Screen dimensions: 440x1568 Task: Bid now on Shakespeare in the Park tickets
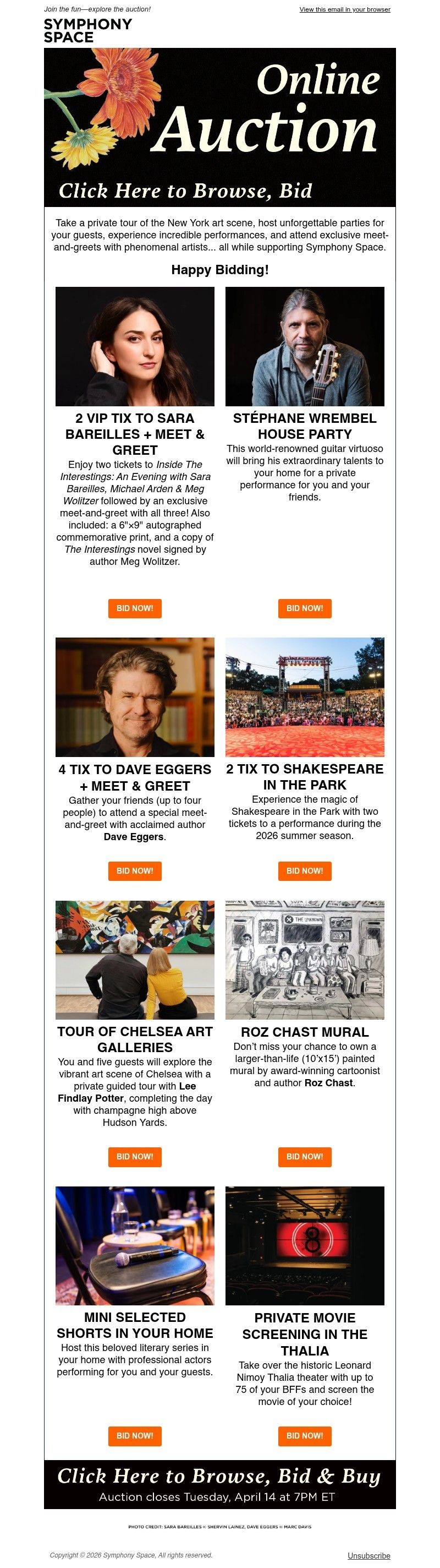tap(305, 870)
